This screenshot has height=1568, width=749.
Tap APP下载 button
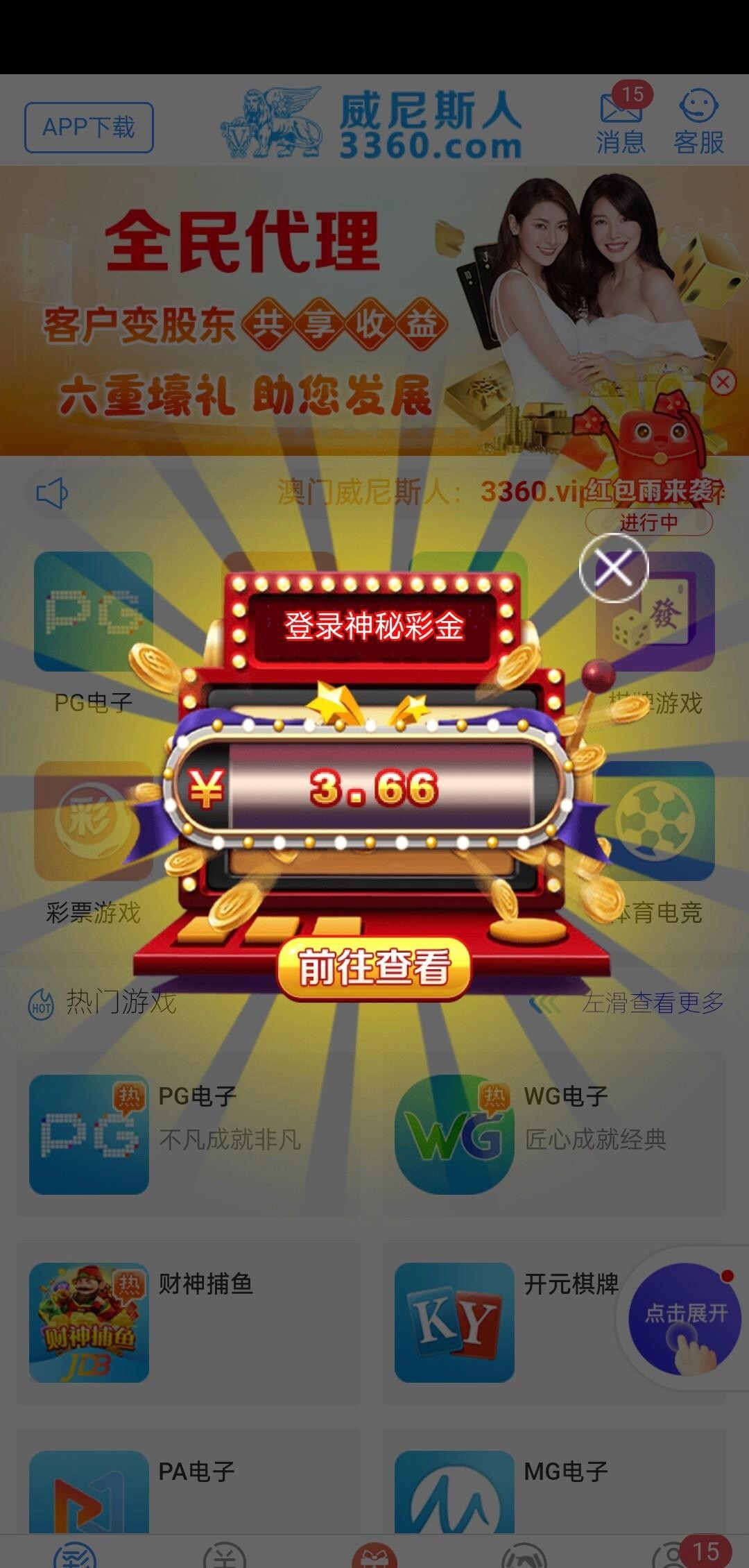click(89, 128)
